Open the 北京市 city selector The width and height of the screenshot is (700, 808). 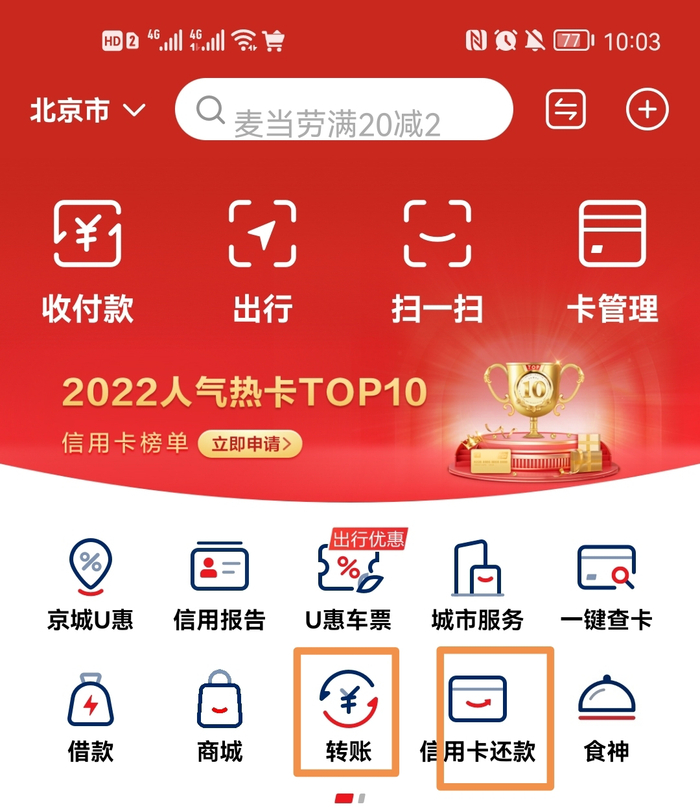tap(88, 110)
